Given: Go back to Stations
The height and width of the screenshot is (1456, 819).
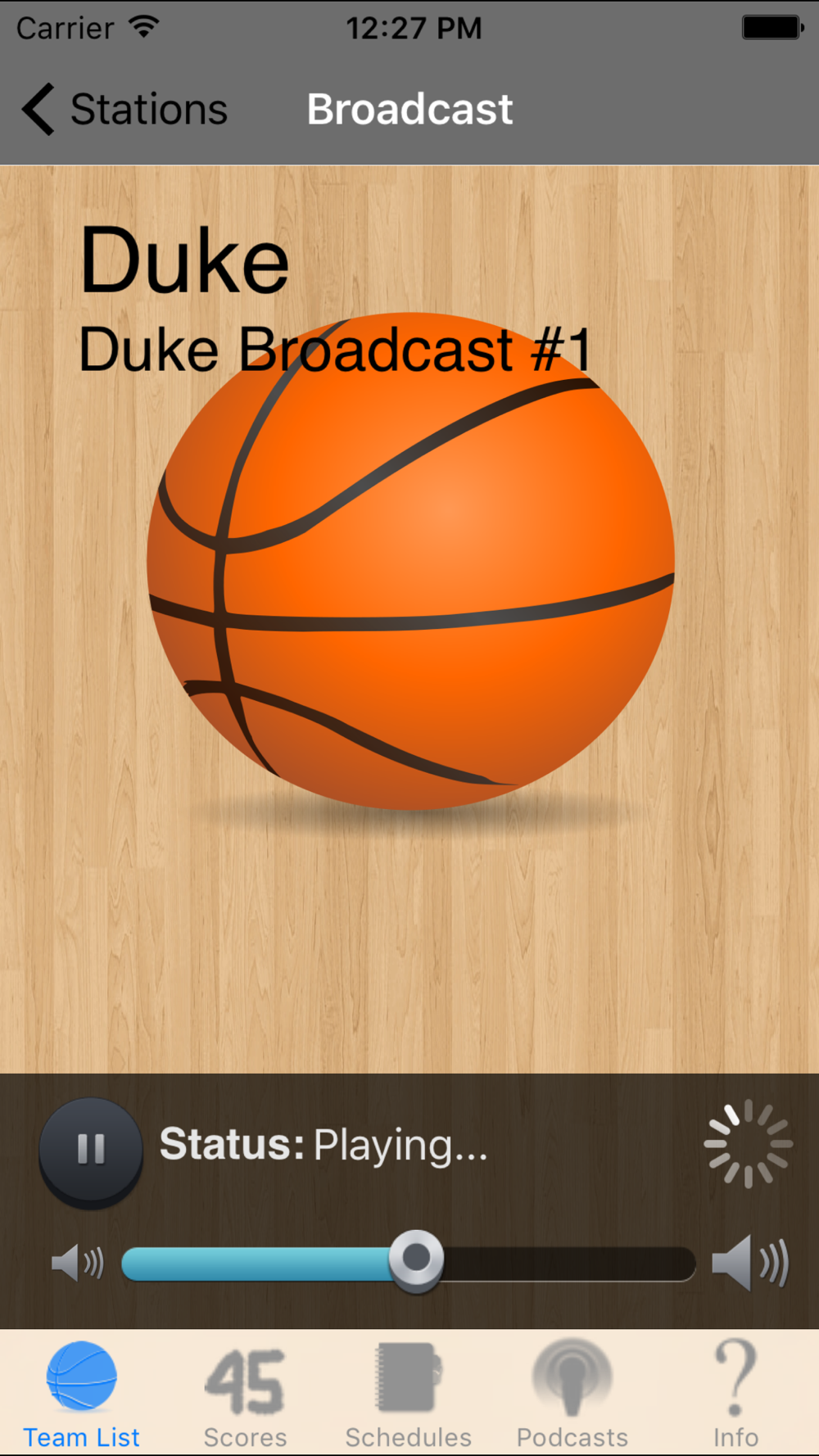Looking at the screenshot, I should pos(124,109).
